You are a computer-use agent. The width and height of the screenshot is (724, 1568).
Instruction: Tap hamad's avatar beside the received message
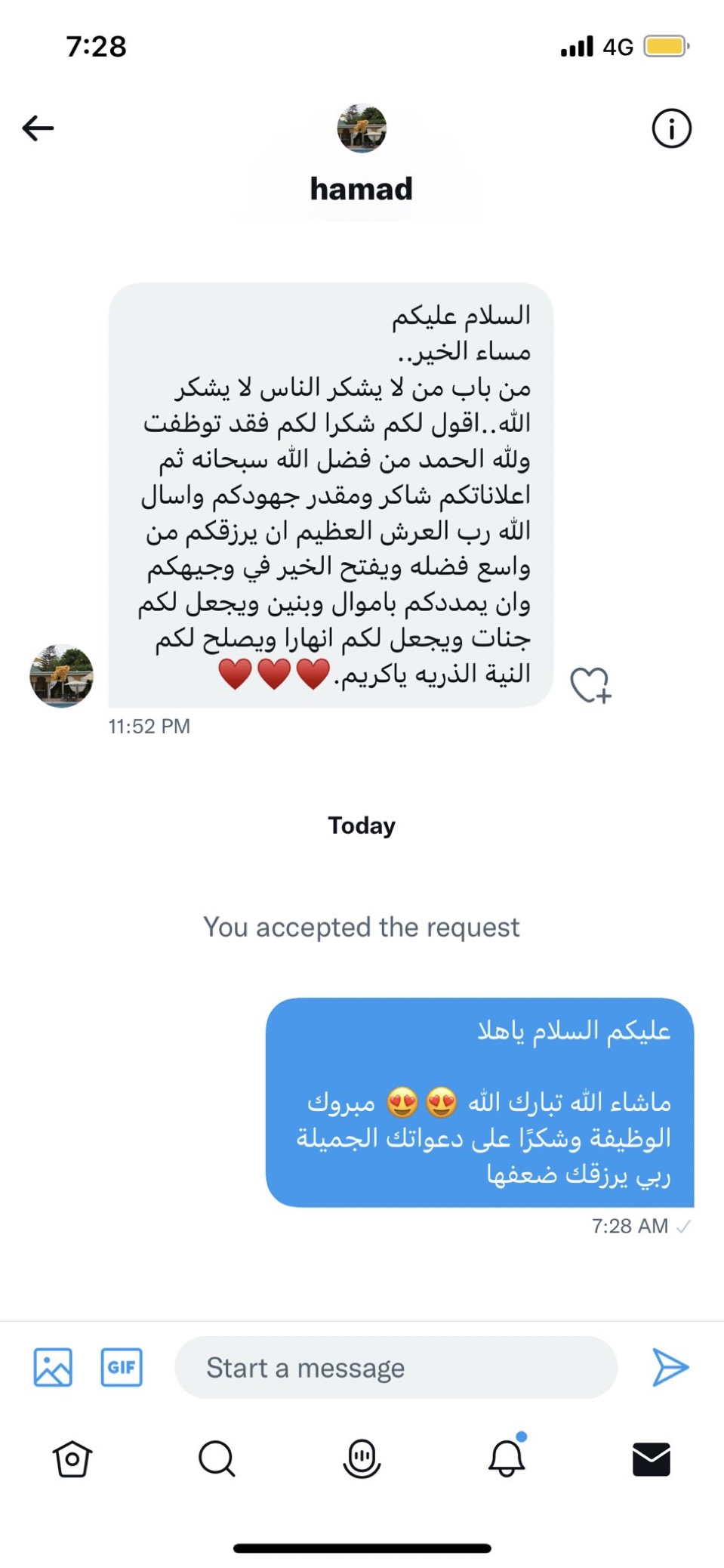(x=61, y=676)
